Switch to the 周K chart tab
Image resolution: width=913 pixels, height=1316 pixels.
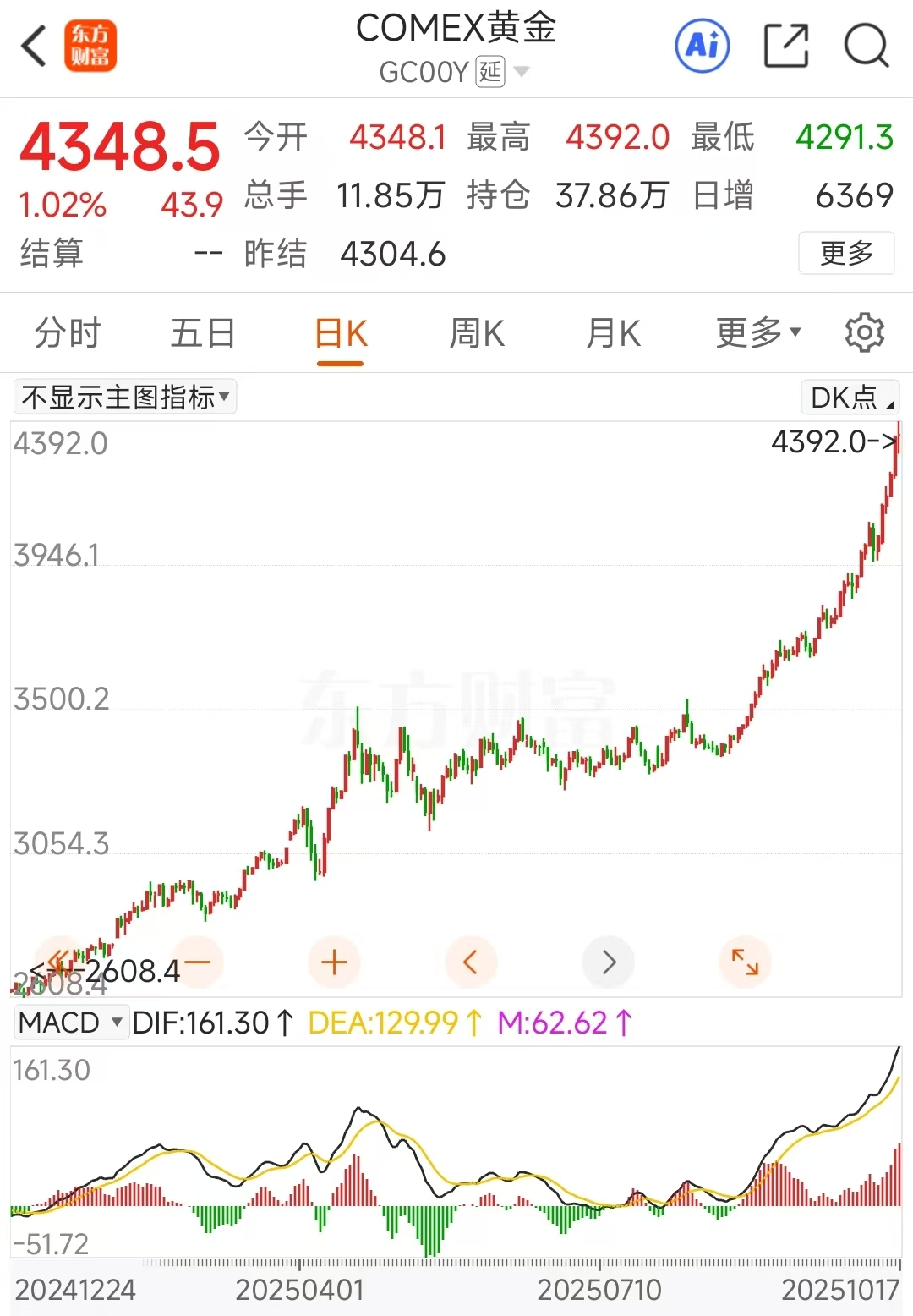(477, 333)
